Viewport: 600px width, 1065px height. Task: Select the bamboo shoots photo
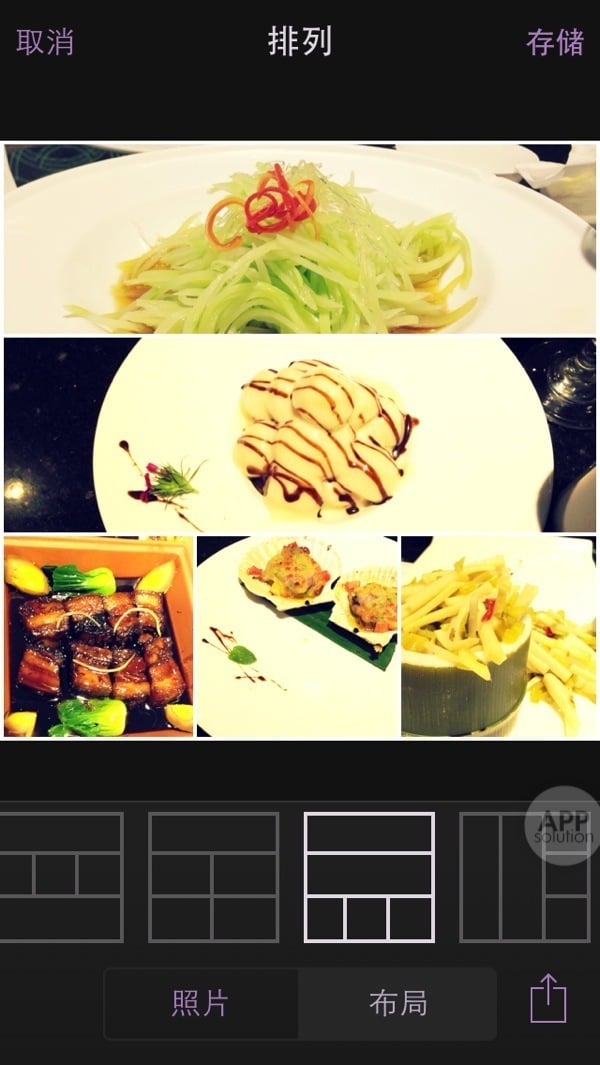click(498, 637)
